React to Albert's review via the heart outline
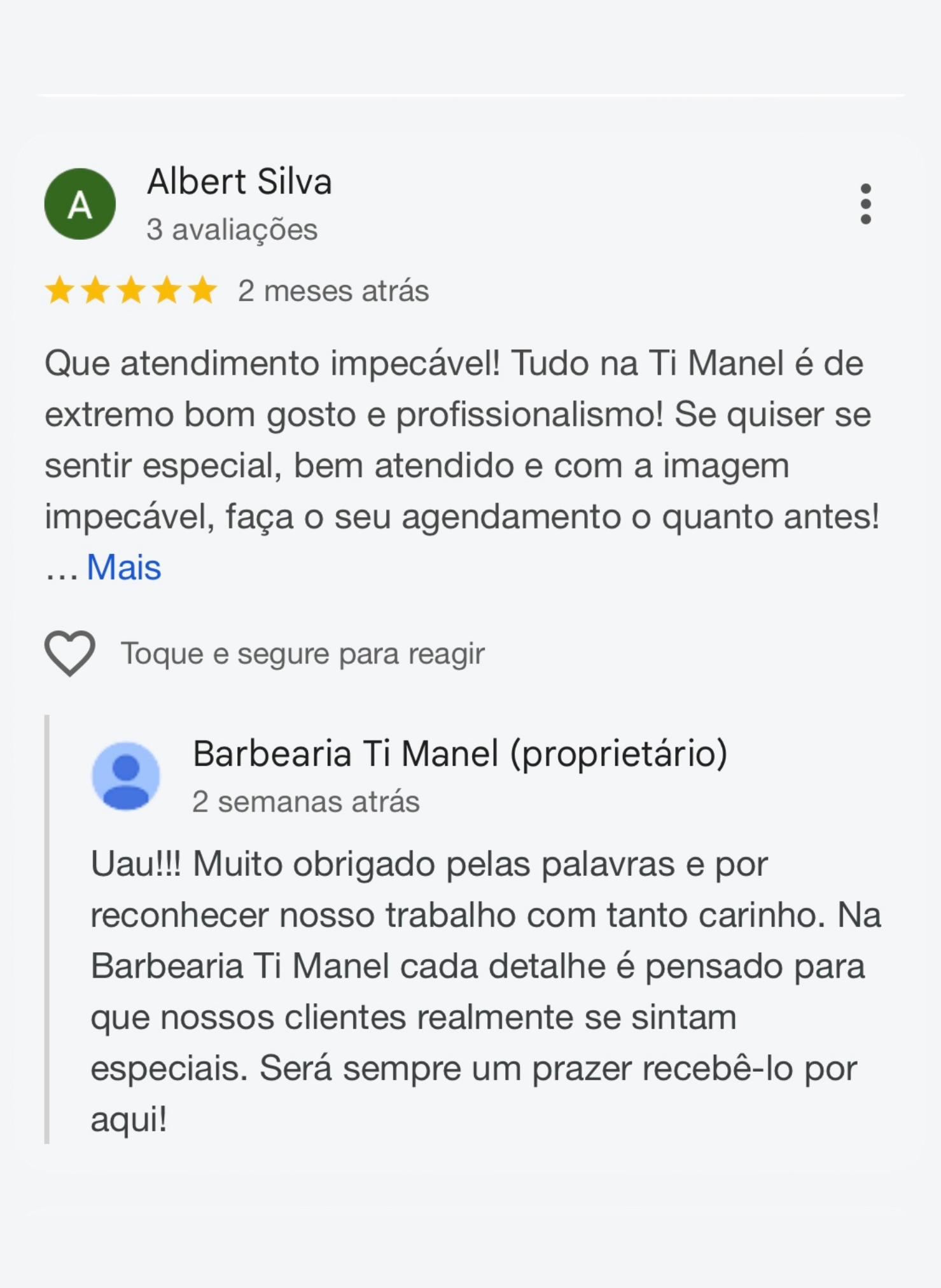This screenshot has height=1288, width=941. [x=70, y=651]
